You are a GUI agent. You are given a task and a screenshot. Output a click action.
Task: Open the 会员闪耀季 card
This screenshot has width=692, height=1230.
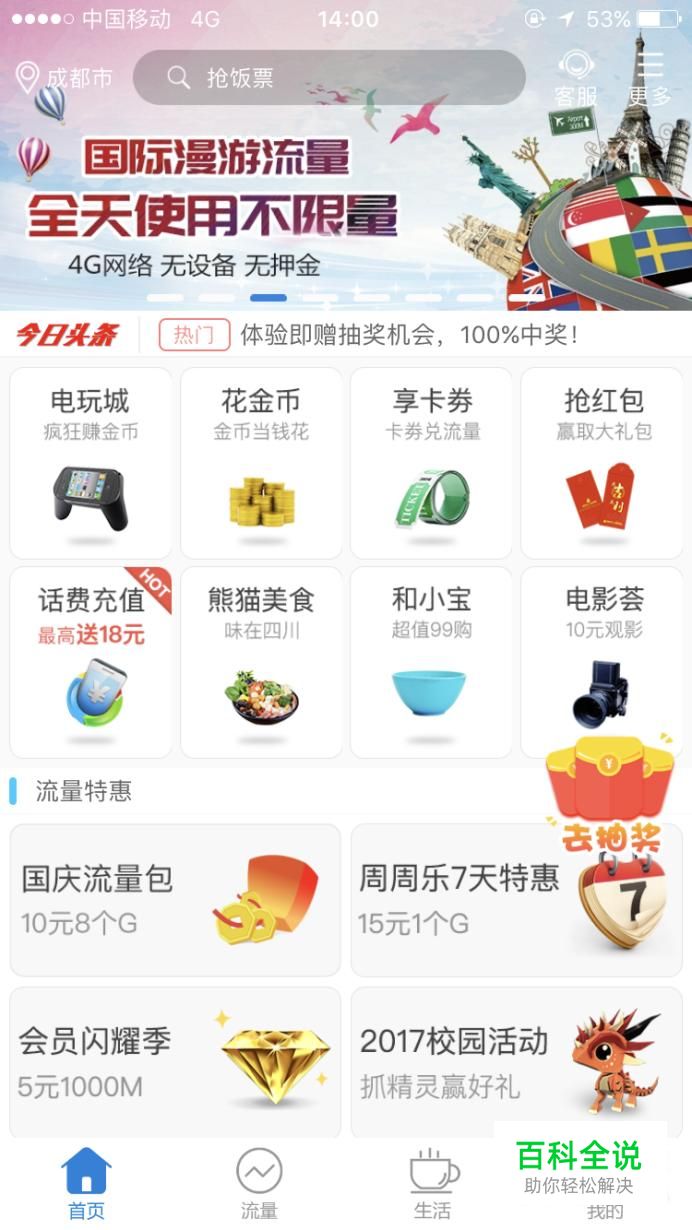click(175, 1062)
